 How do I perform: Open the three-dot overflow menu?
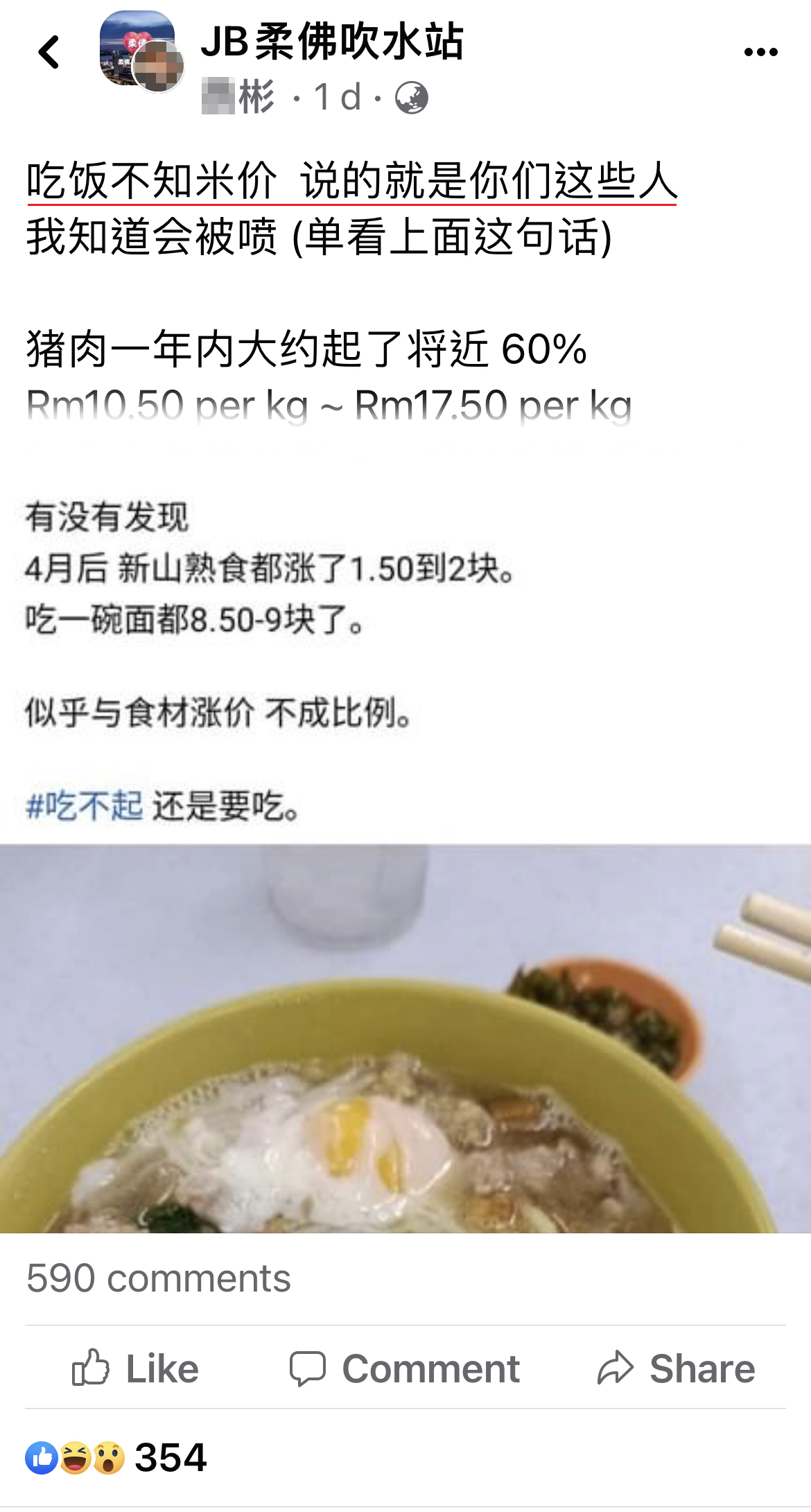760,52
